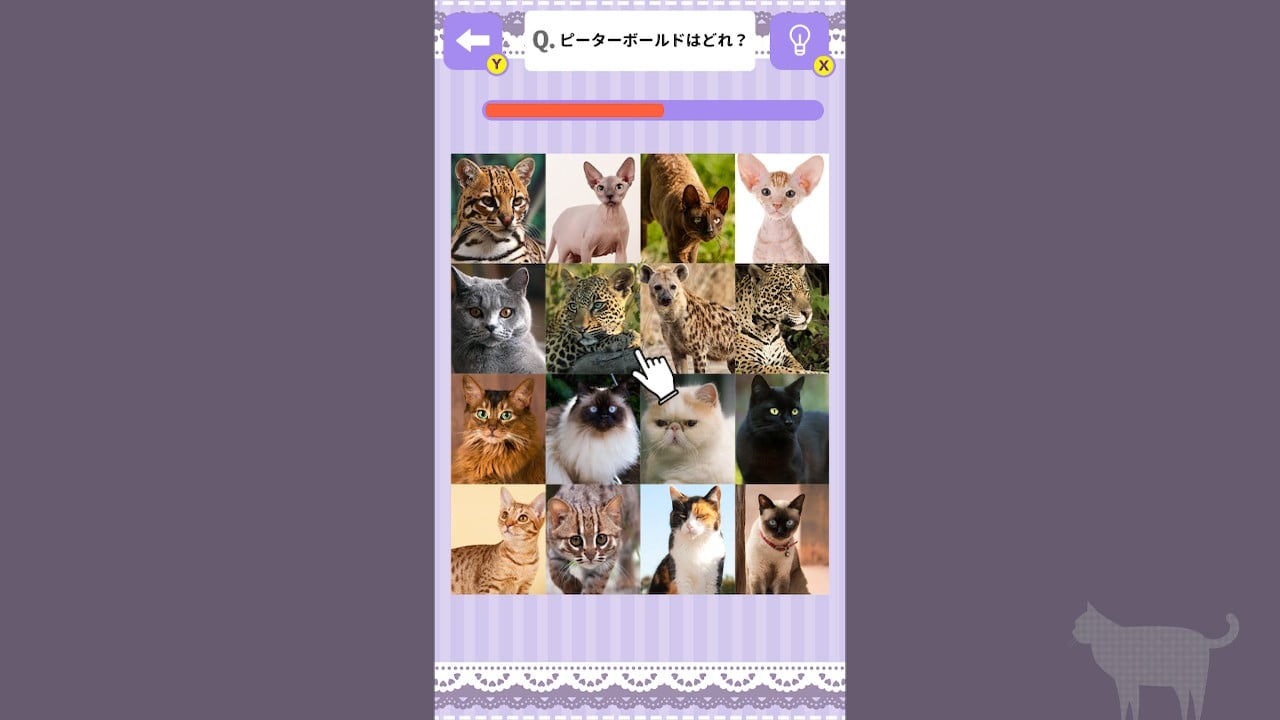Screen dimensions: 1280x720
Task: Choose the spotted big cat lying in profile
Action: coord(782,318)
